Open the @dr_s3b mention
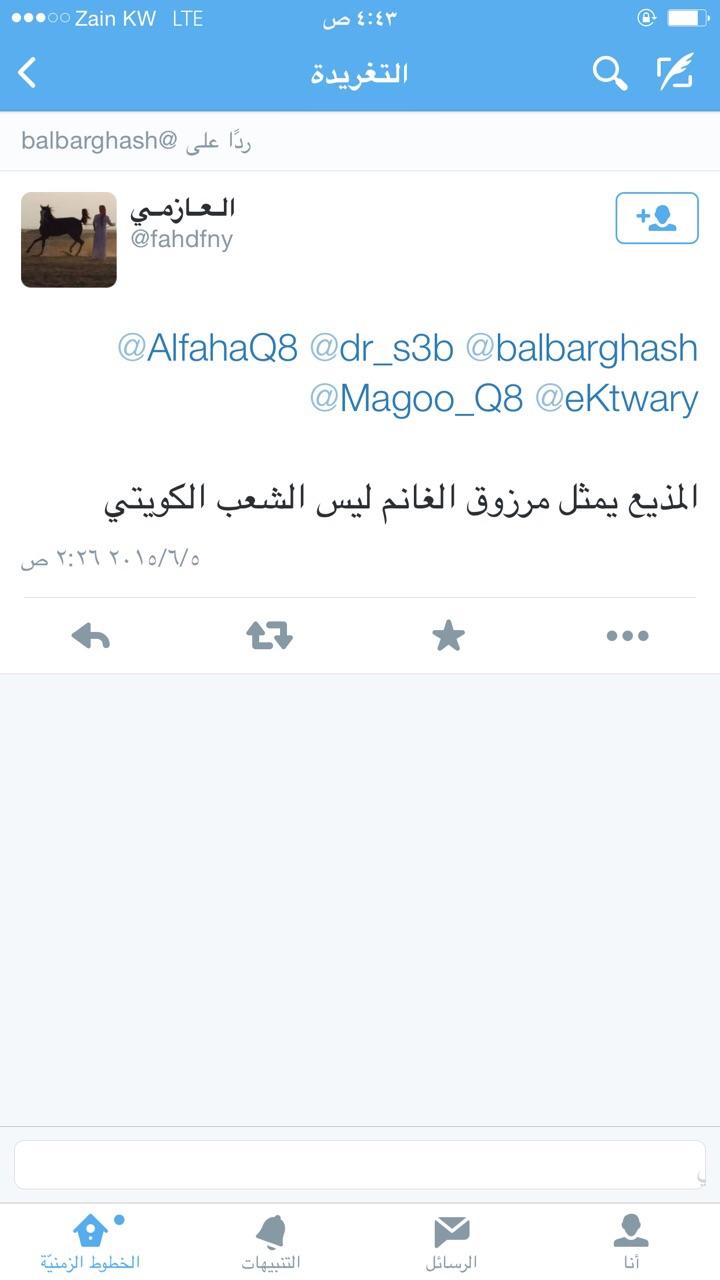The image size is (720, 1280). (x=382, y=348)
